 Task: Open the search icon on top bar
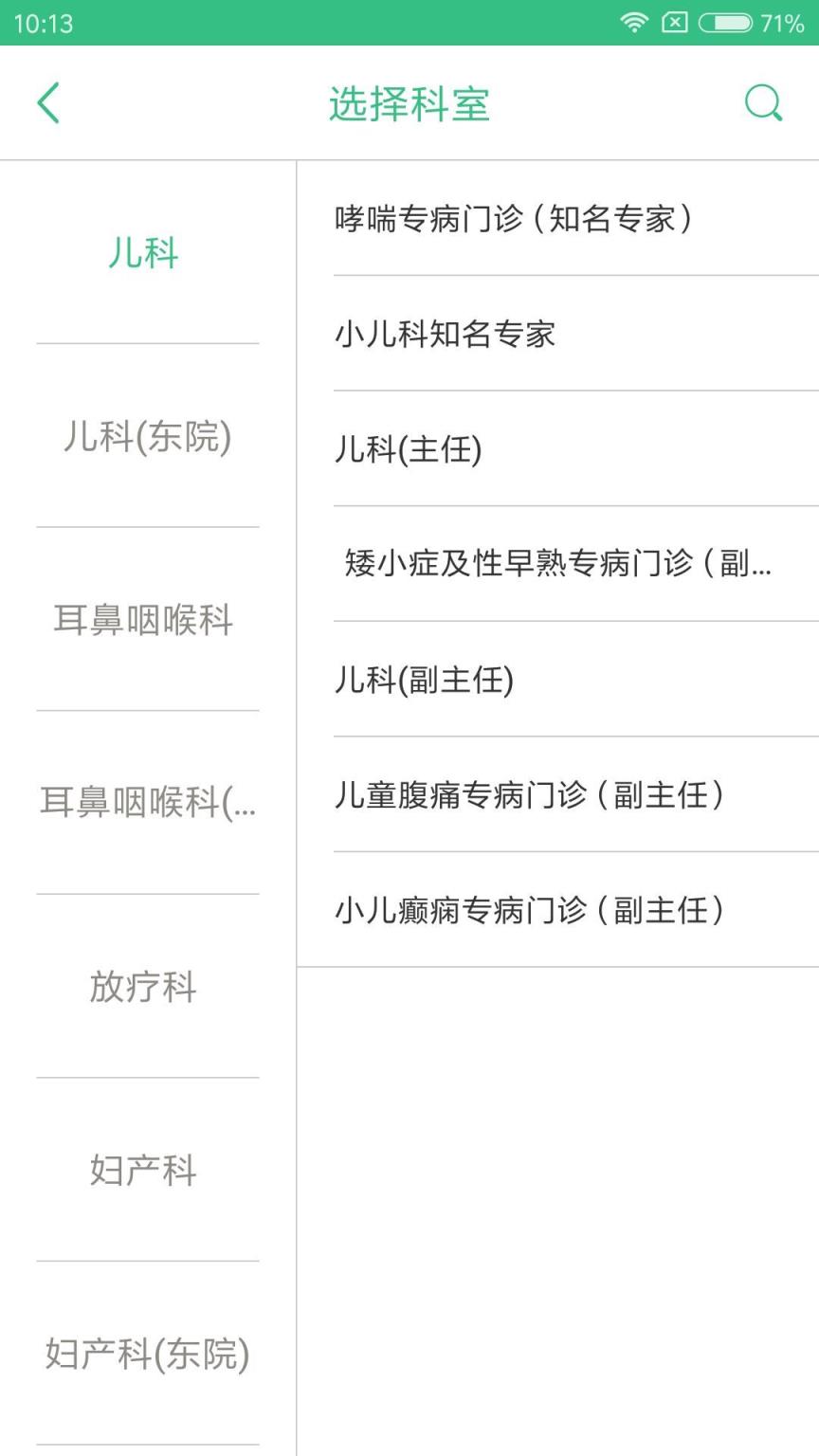click(x=763, y=102)
